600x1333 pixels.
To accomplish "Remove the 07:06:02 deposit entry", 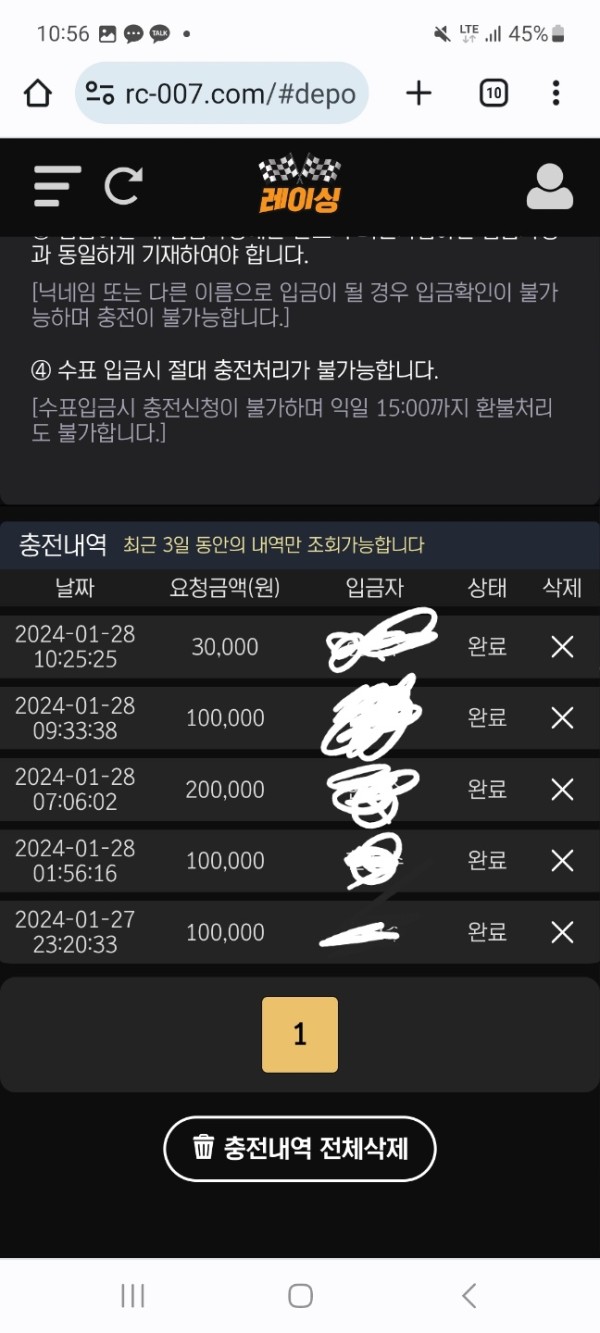I will pos(563,790).
